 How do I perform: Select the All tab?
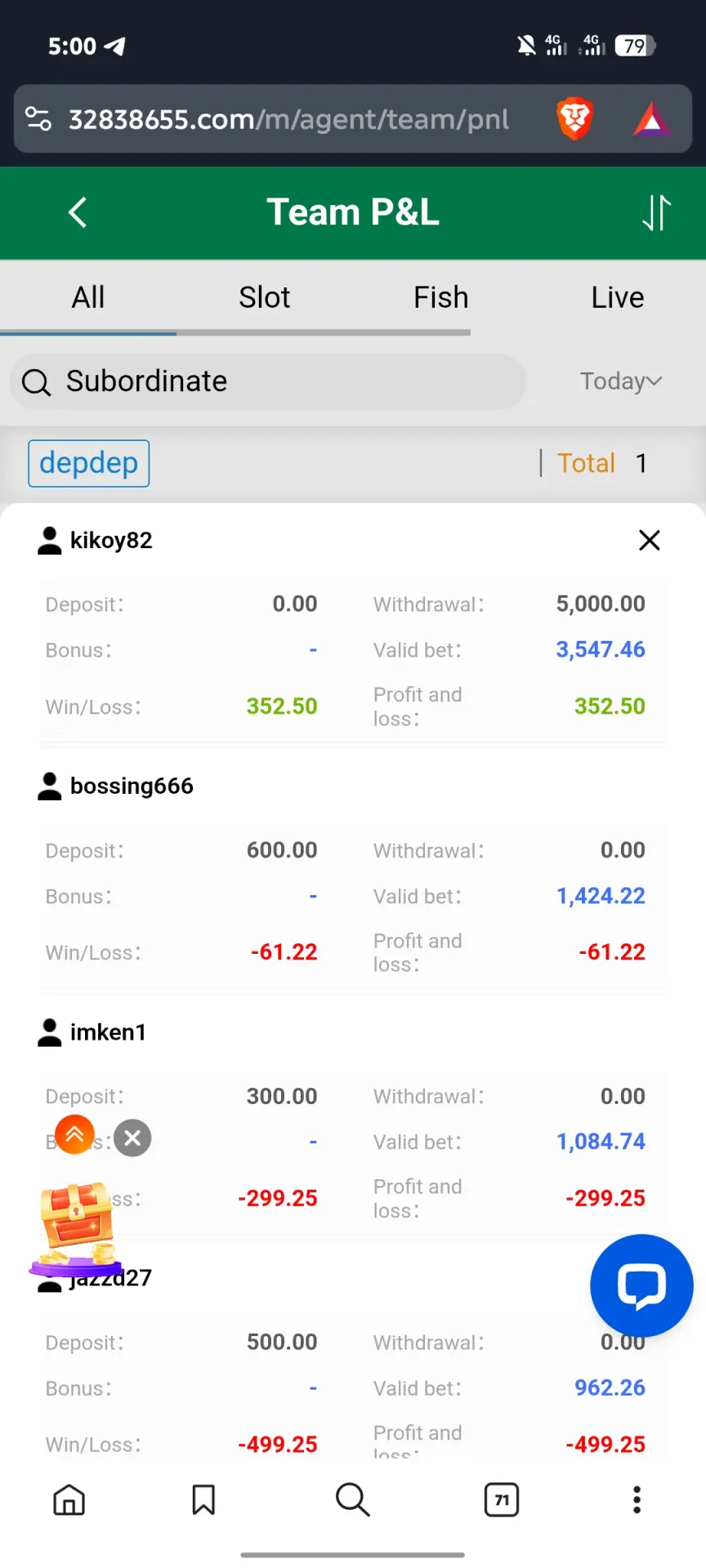point(88,297)
